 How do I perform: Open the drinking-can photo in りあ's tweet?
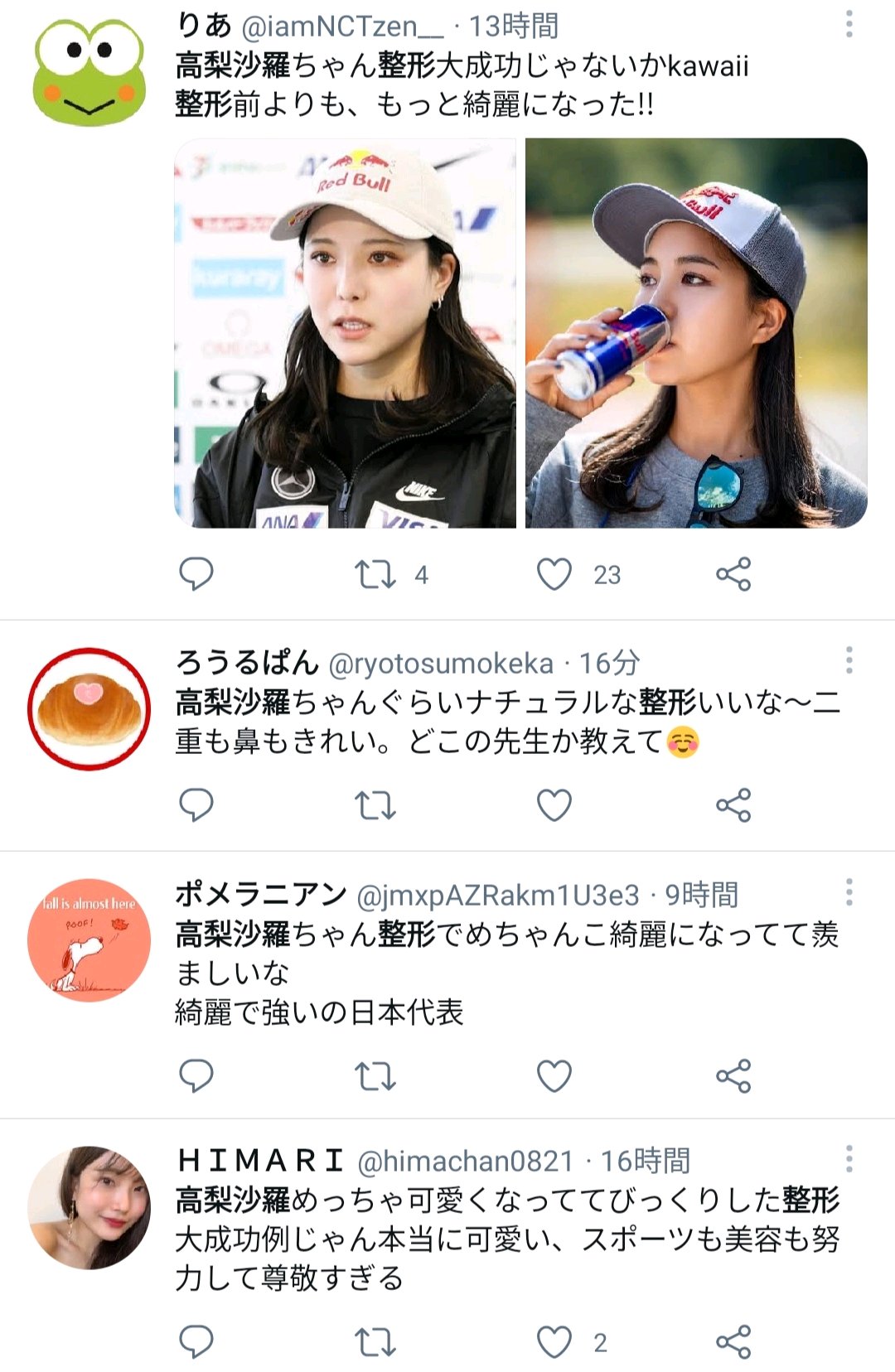tap(696, 333)
